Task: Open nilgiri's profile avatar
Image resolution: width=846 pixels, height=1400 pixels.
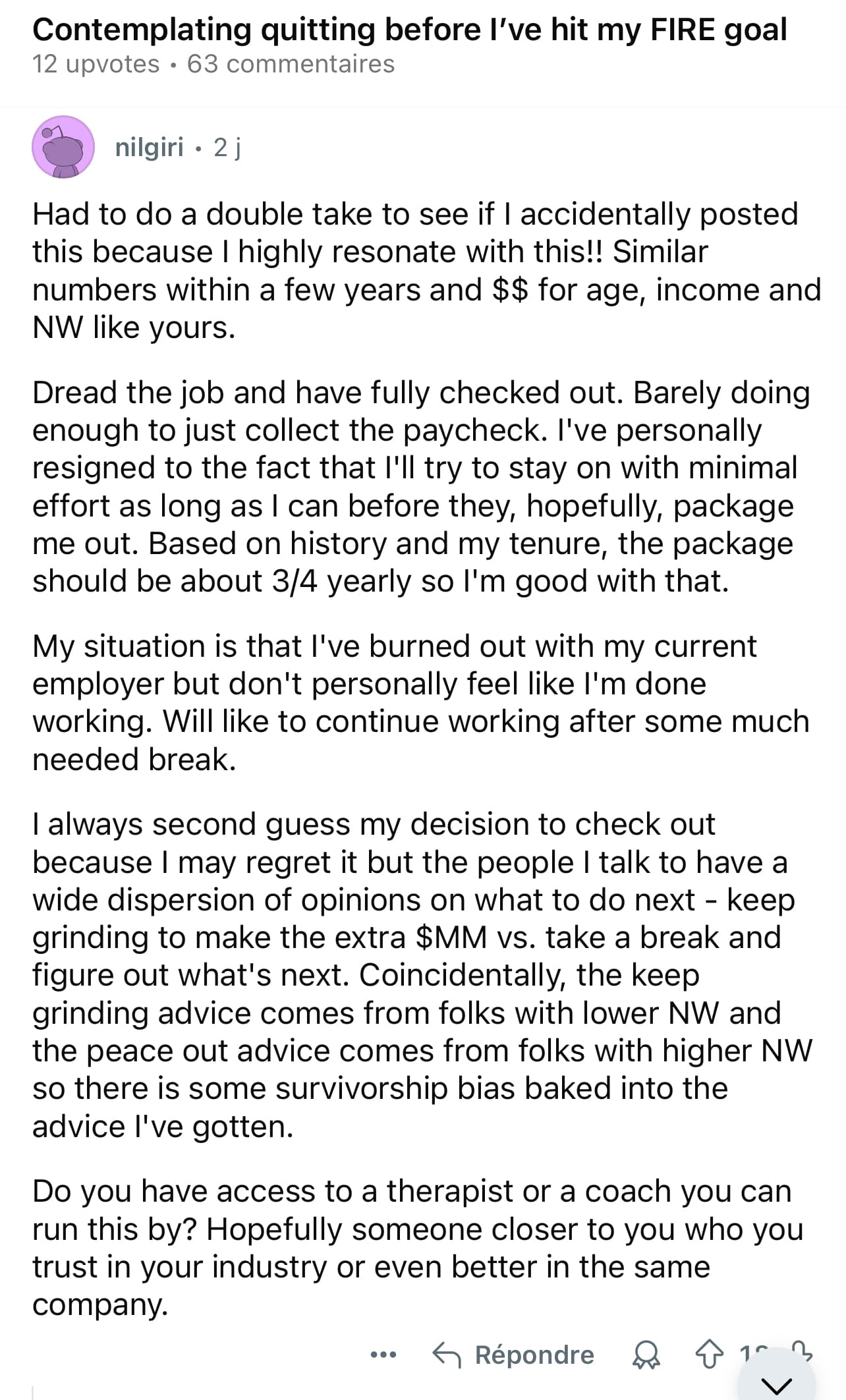Action: coord(63,147)
